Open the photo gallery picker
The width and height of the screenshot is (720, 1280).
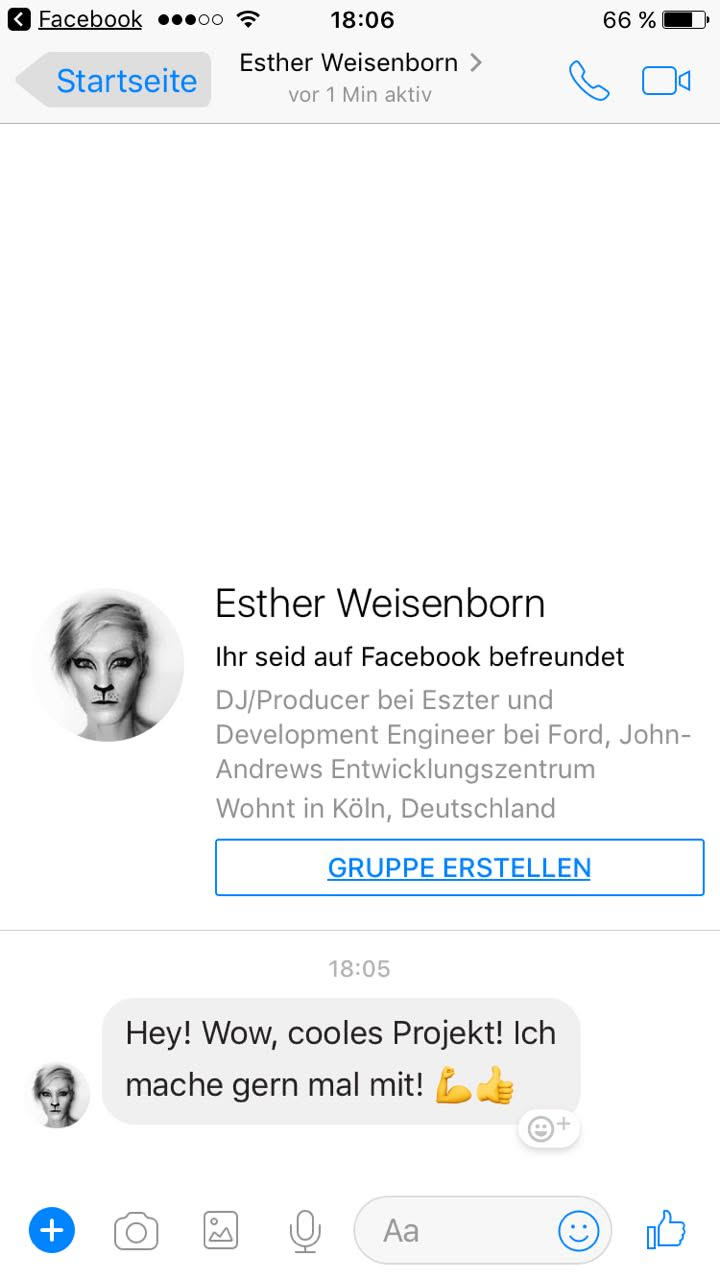221,1230
